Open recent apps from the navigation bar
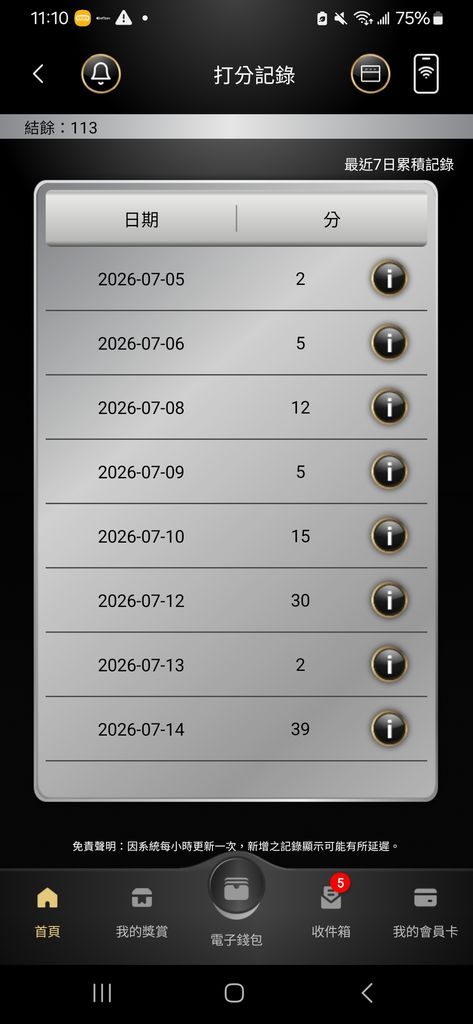The width and height of the screenshot is (473, 1024). [x=102, y=993]
